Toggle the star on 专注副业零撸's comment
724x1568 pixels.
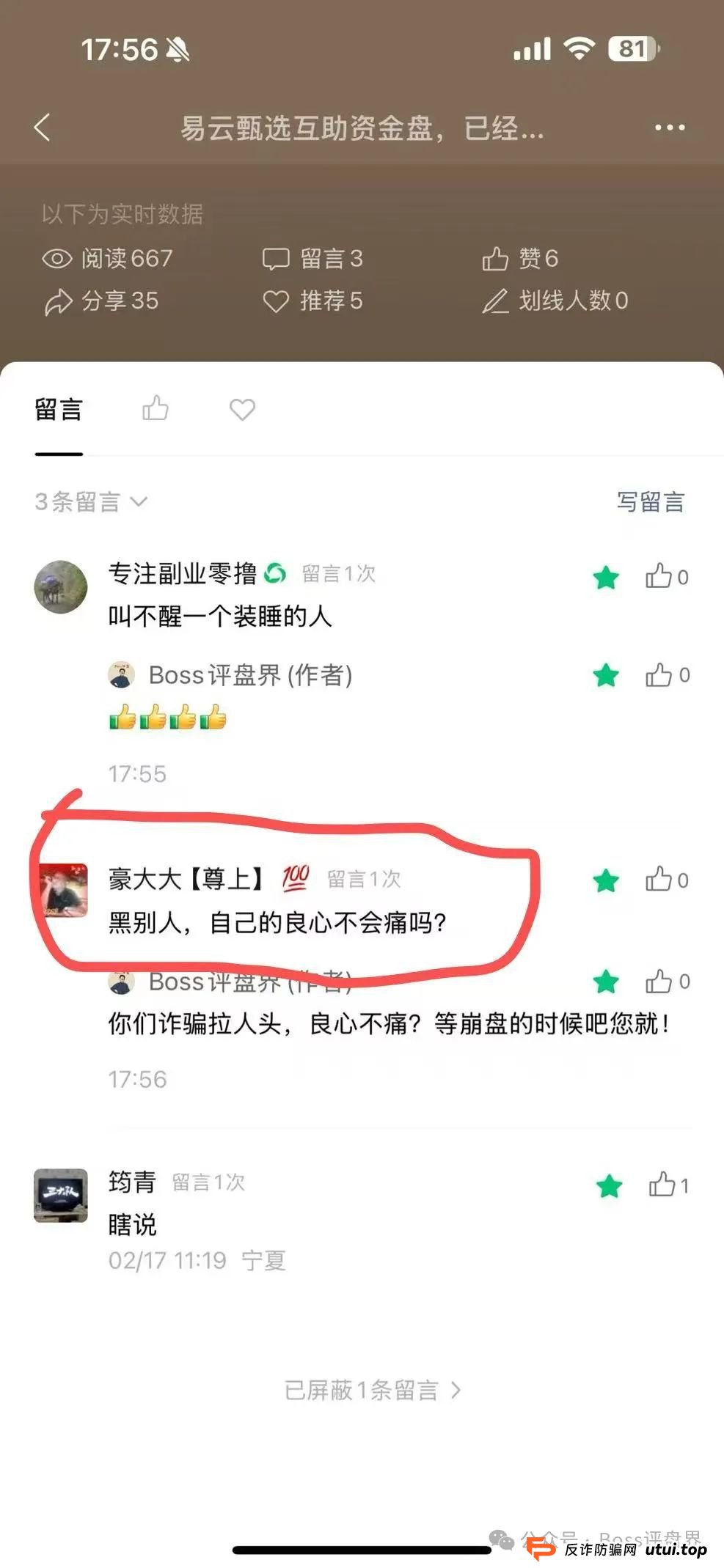(x=606, y=578)
